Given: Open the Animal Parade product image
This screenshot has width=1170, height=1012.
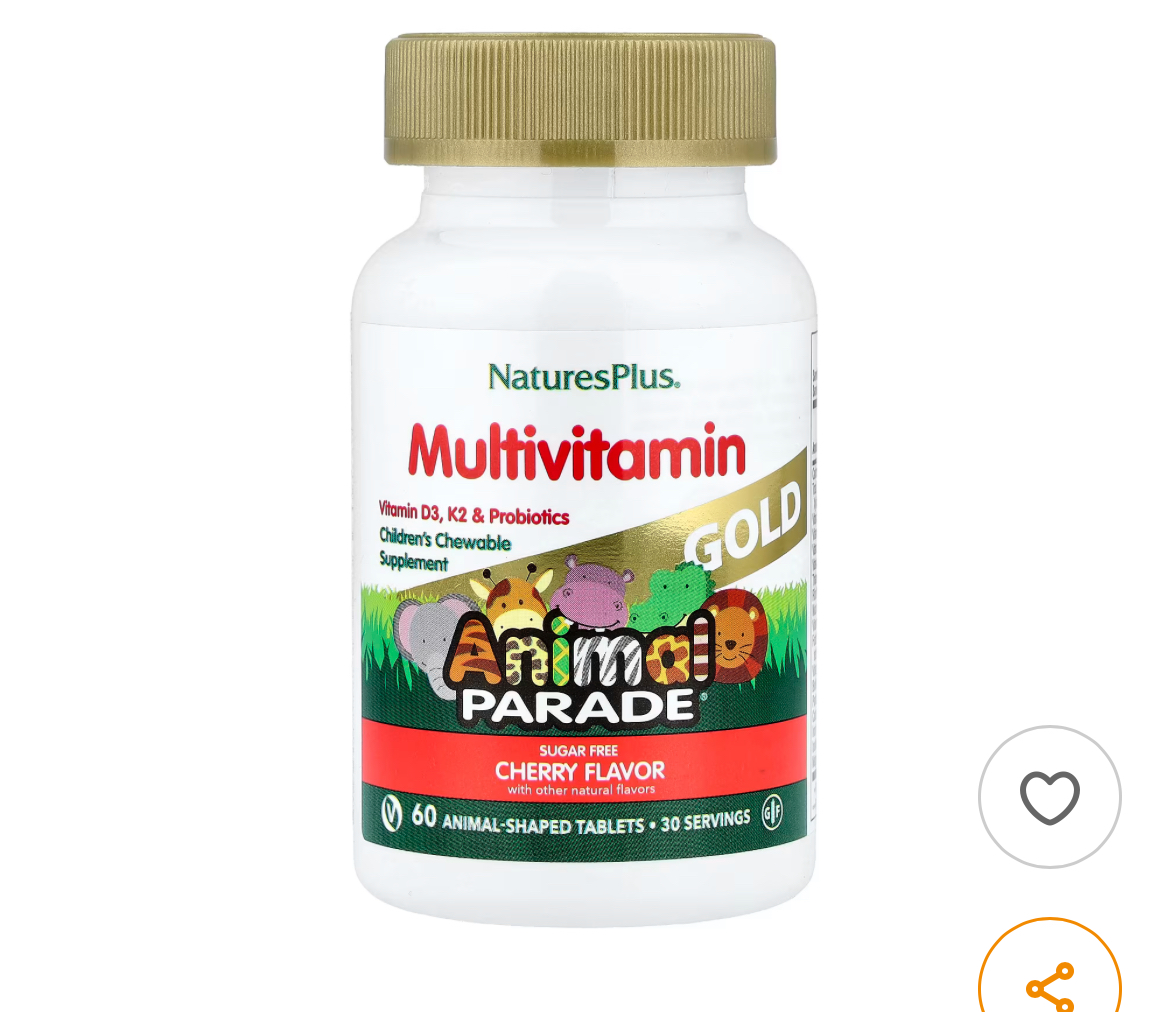Looking at the screenshot, I should 583,480.
